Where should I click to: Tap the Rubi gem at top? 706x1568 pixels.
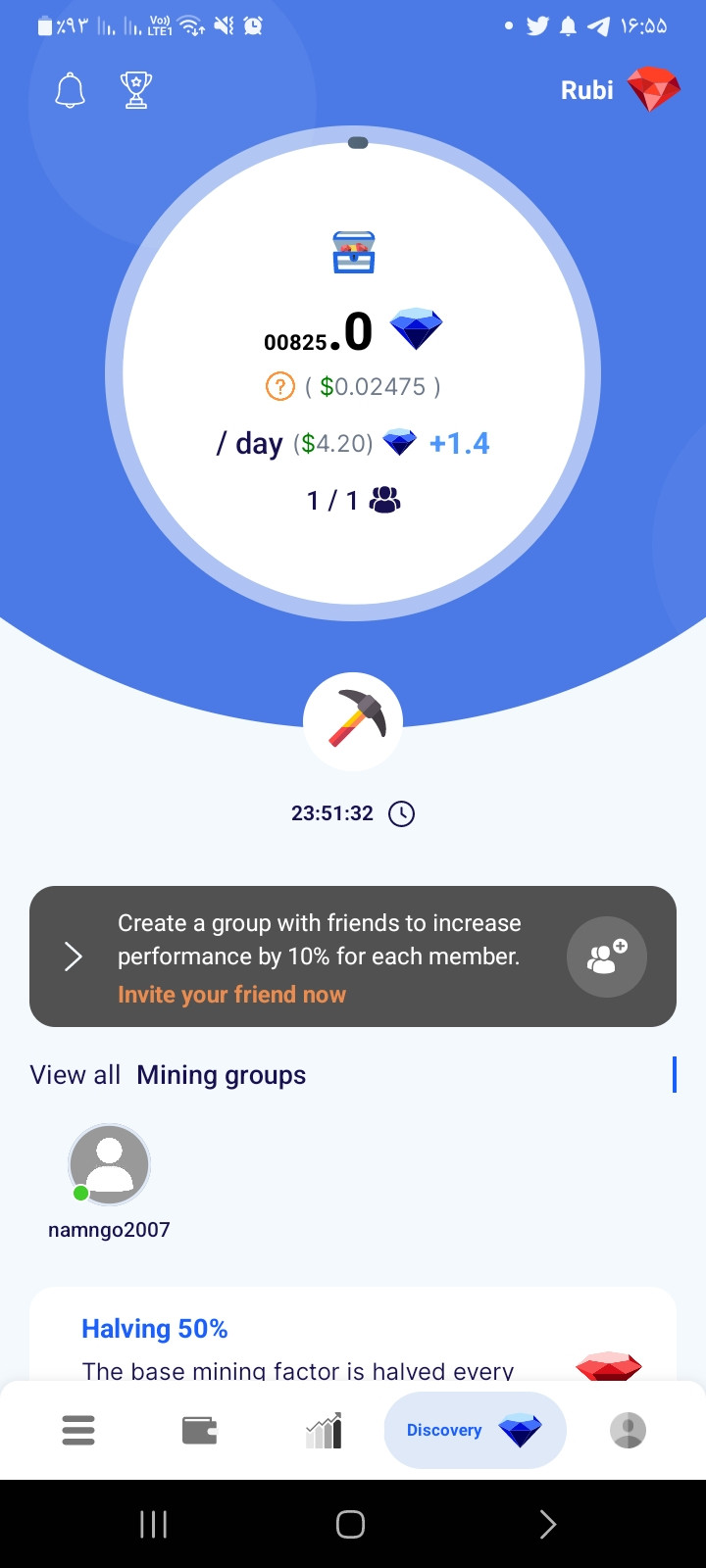tap(653, 90)
